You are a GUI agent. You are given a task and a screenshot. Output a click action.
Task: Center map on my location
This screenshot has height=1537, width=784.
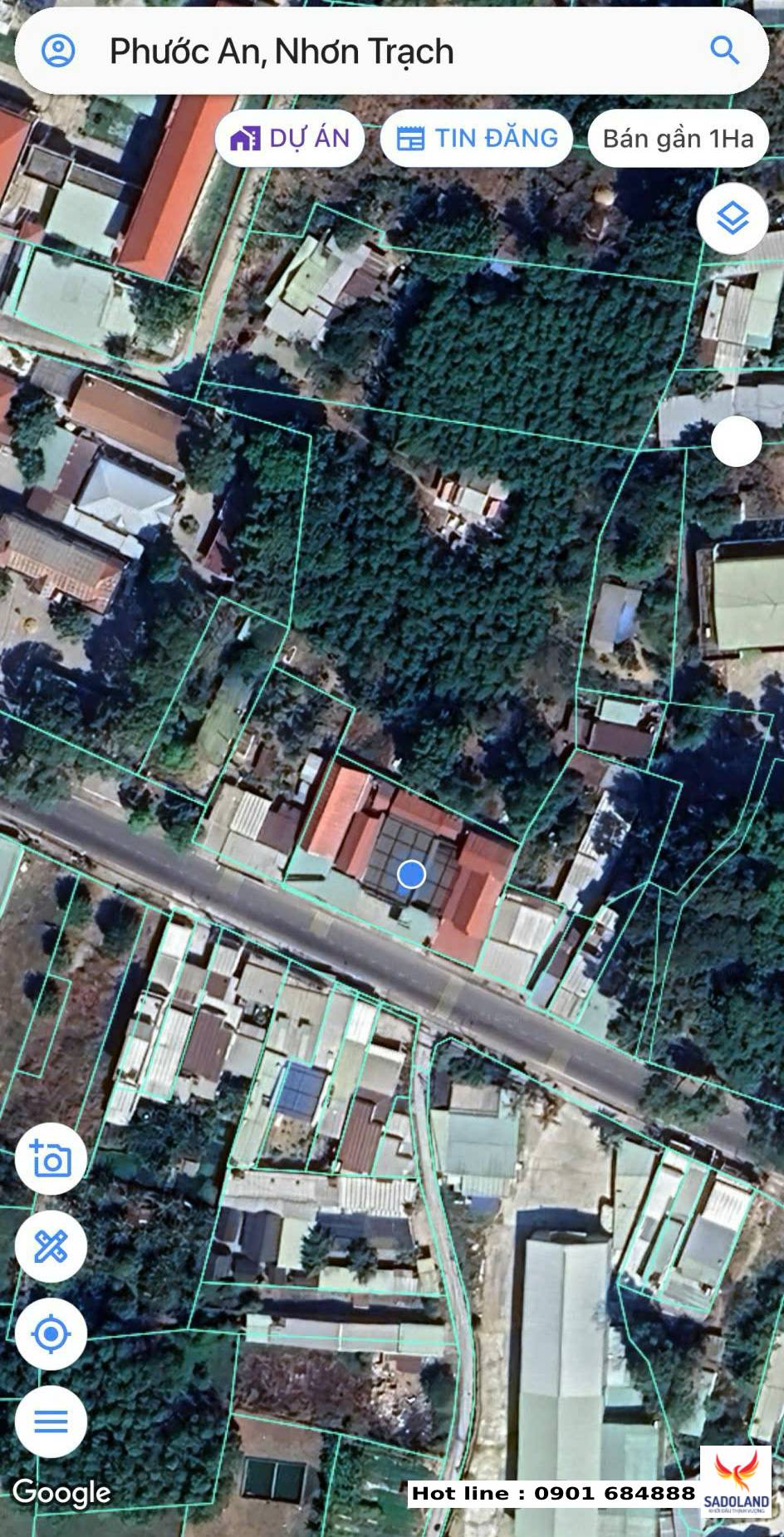(x=51, y=1334)
